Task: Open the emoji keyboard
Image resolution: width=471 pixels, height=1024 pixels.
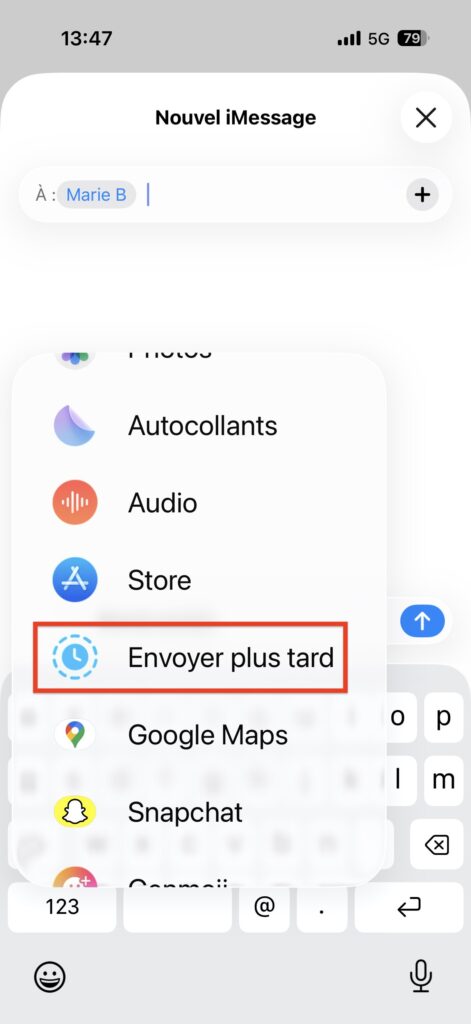Action: click(x=50, y=977)
